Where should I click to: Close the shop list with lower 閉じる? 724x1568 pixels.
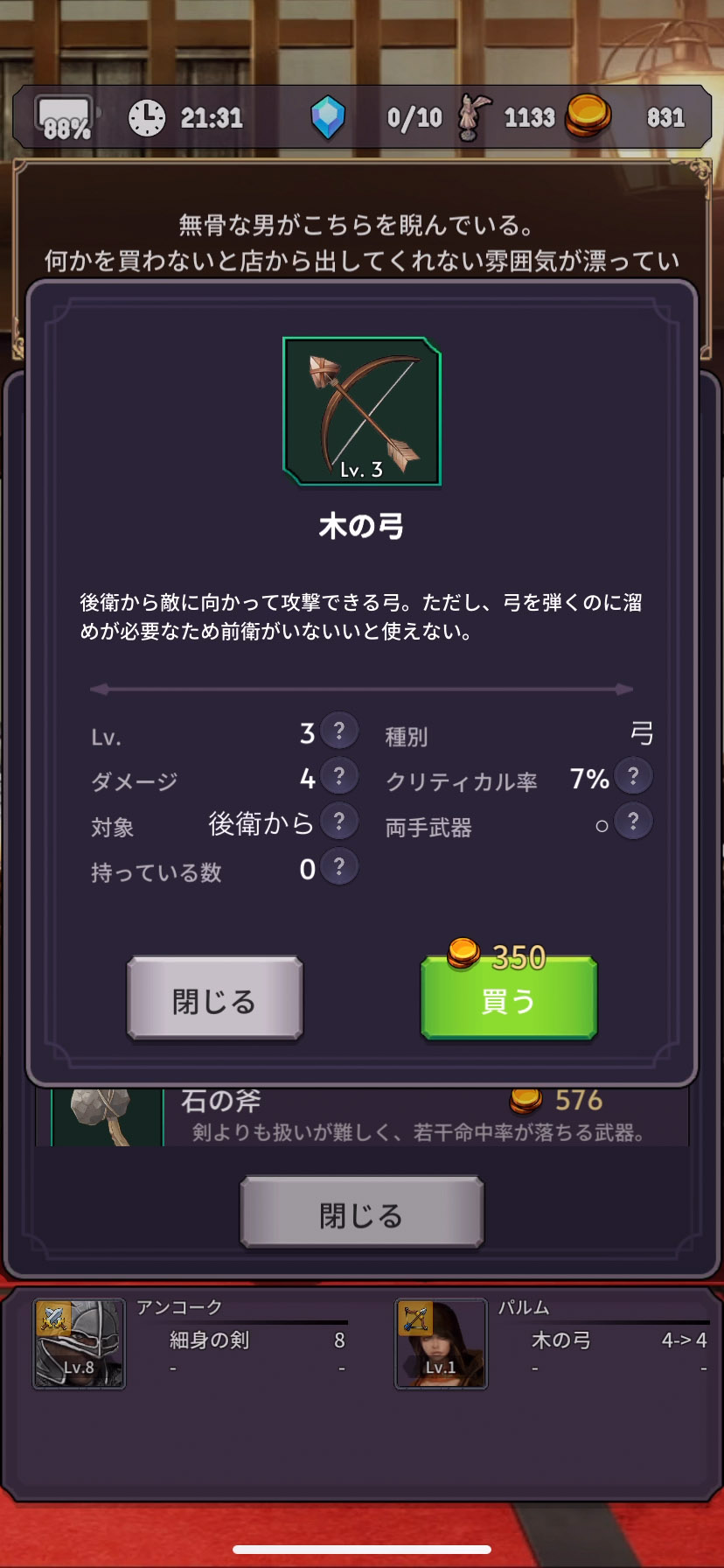pyautogui.click(x=361, y=1214)
